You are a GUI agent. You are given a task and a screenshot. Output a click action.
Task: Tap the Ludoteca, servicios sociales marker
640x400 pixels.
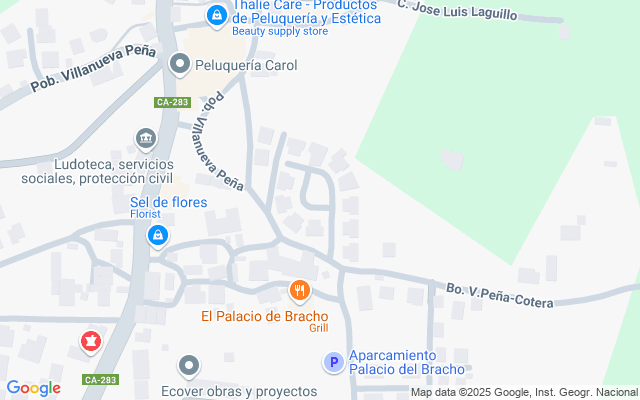pos(146,137)
